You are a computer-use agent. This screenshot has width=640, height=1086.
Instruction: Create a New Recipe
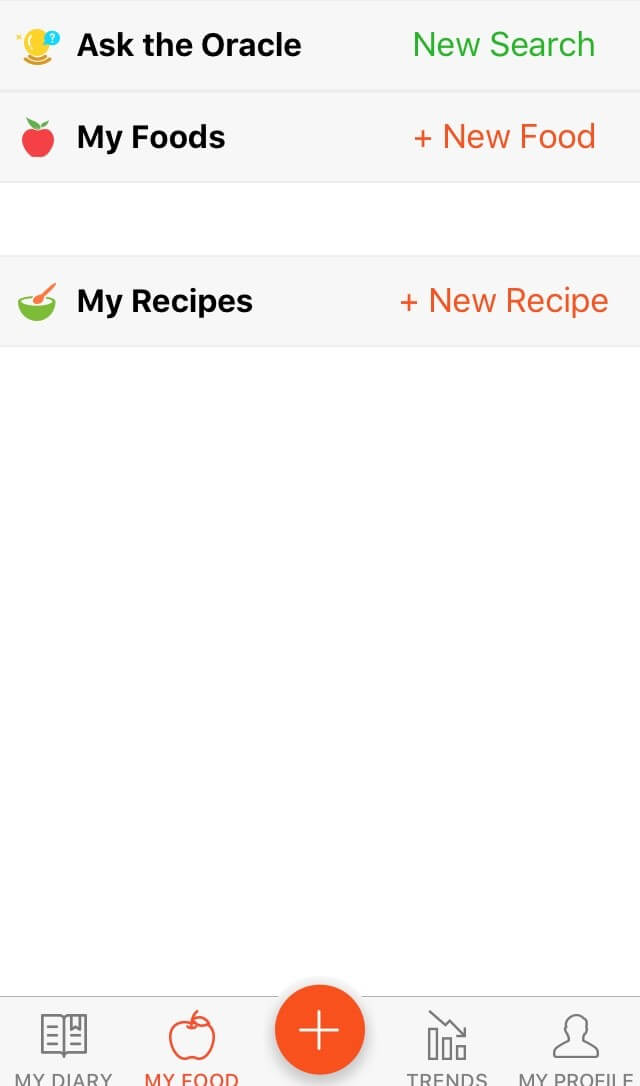coord(504,301)
